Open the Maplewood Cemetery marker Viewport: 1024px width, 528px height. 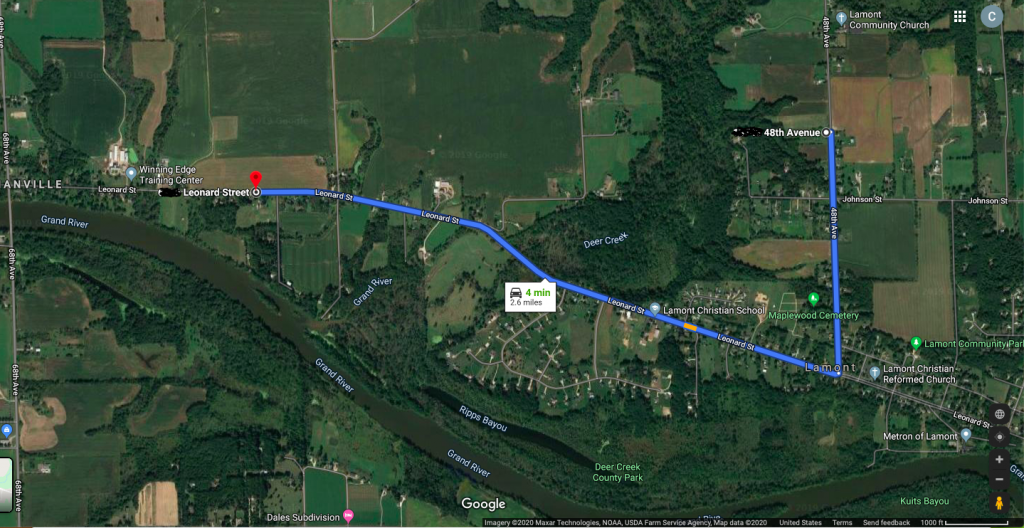click(x=813, y=299)
